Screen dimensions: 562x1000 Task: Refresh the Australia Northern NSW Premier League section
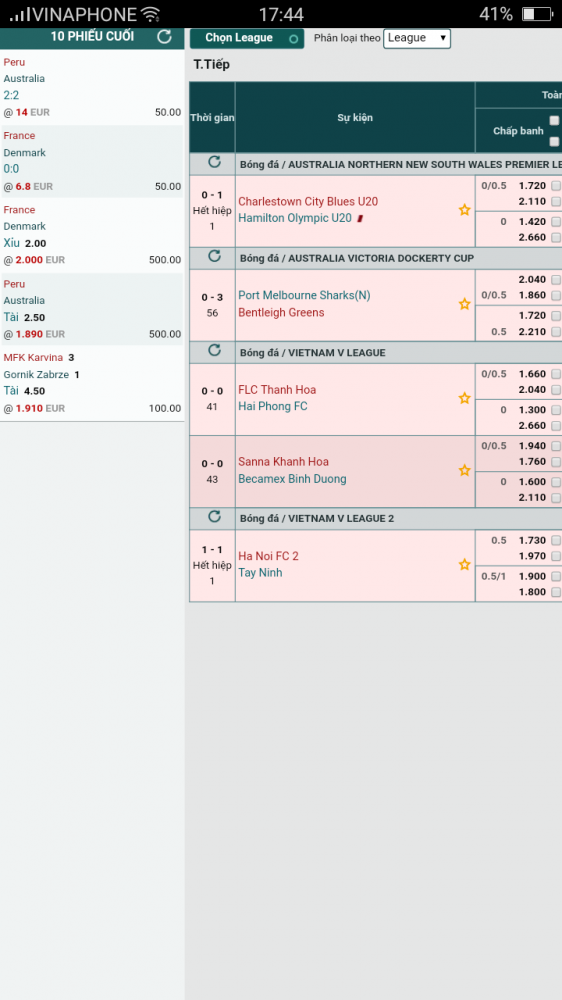coord(214,162)
